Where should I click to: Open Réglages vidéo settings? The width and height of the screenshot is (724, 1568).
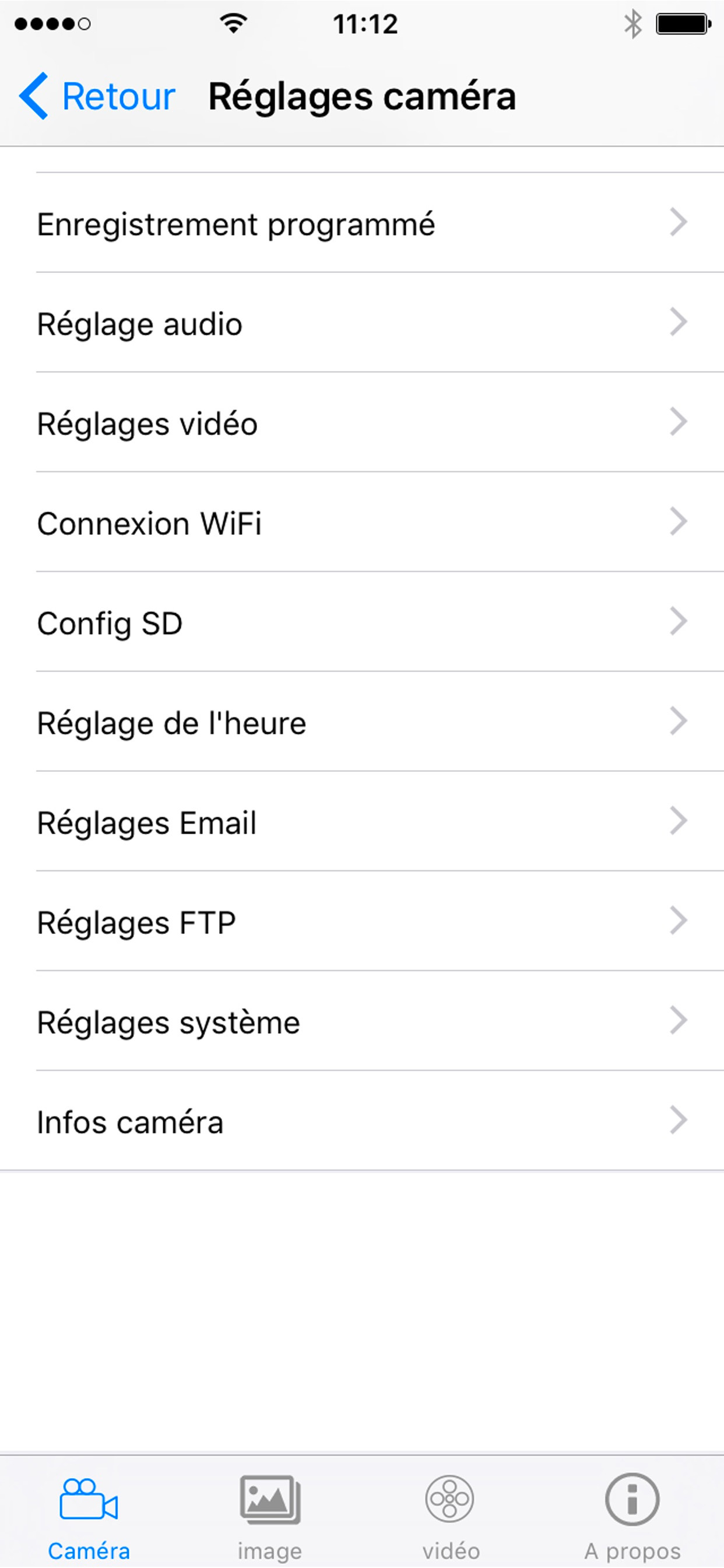click(362, 423)
